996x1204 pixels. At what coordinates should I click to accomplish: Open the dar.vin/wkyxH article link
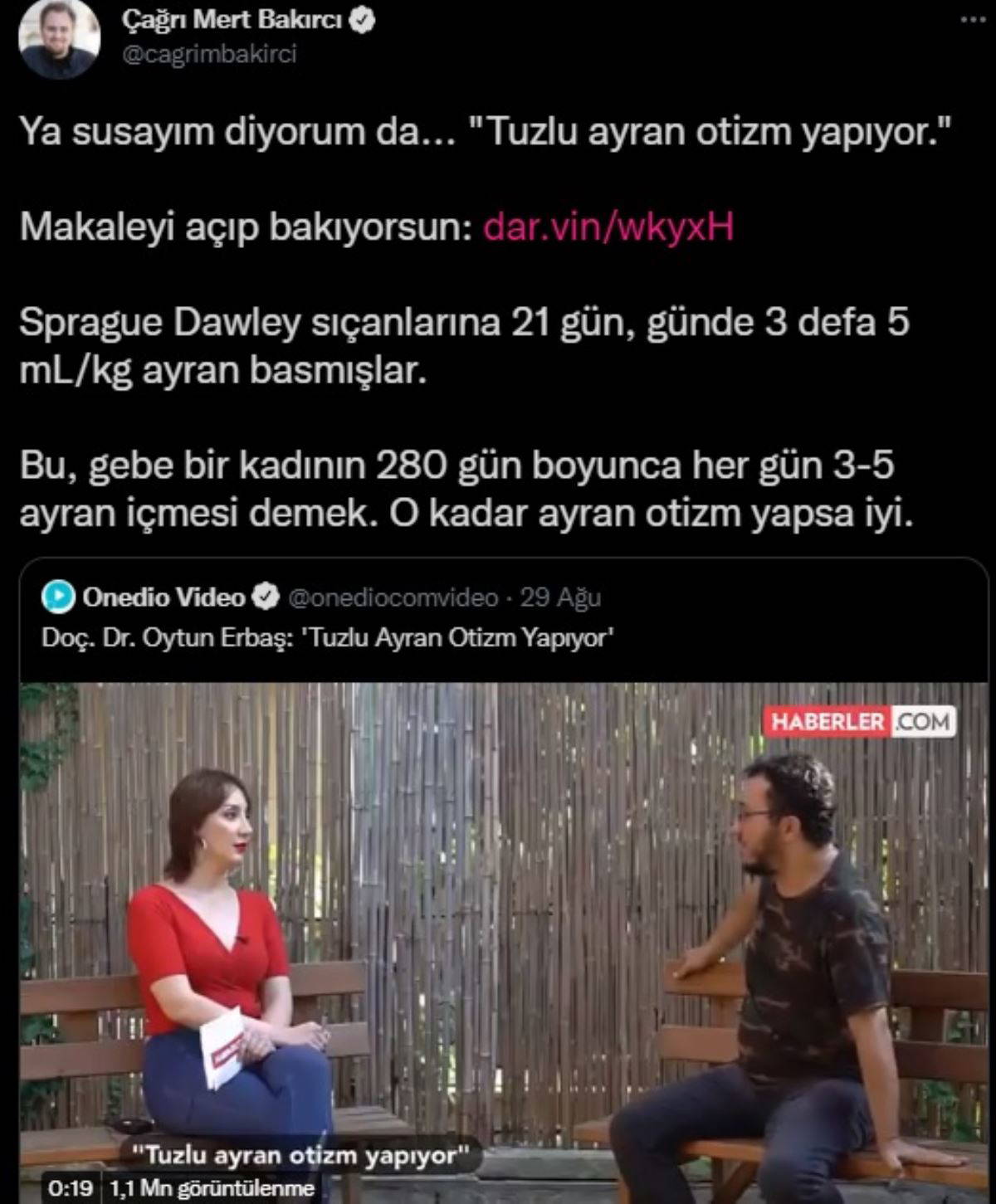[608, 227]
